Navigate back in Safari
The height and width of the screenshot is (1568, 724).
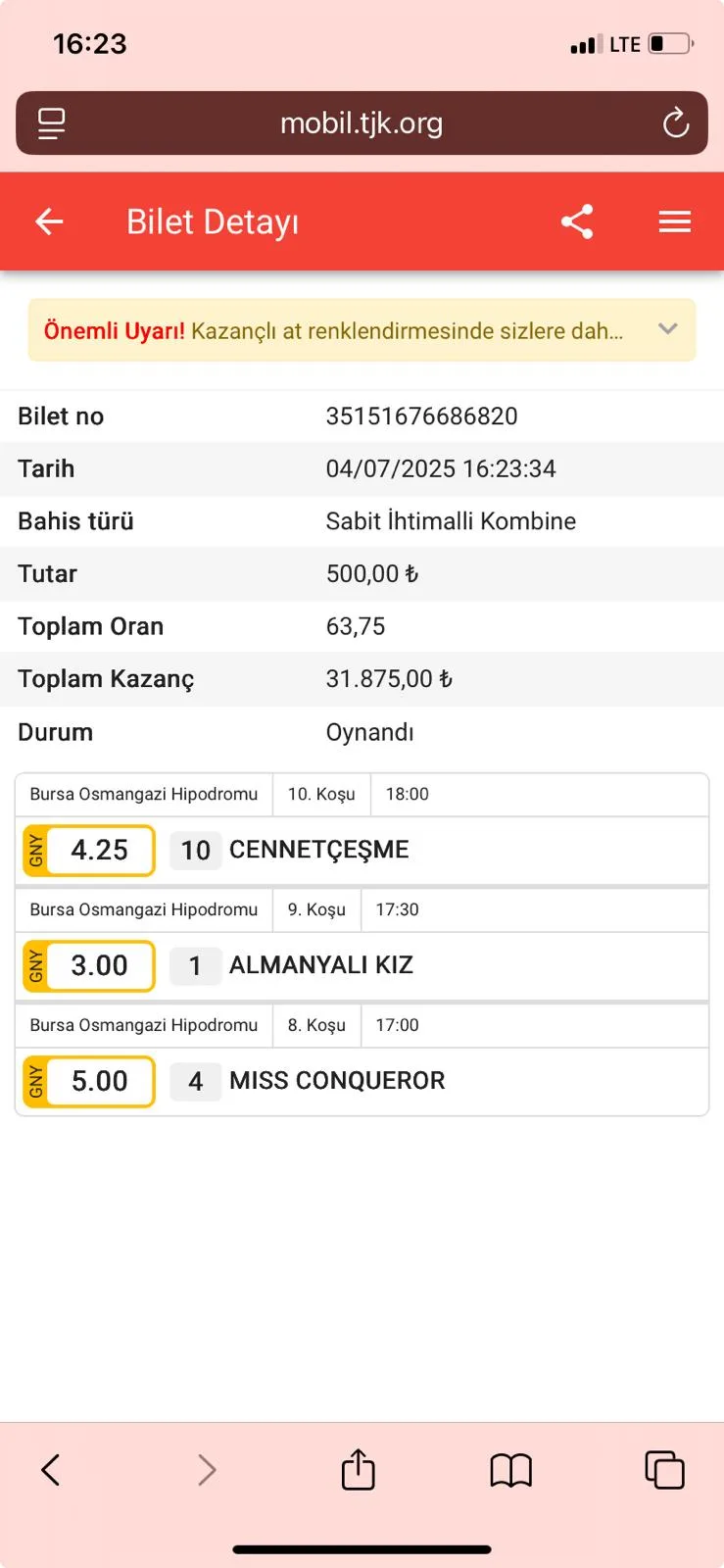coord(51,1469)
